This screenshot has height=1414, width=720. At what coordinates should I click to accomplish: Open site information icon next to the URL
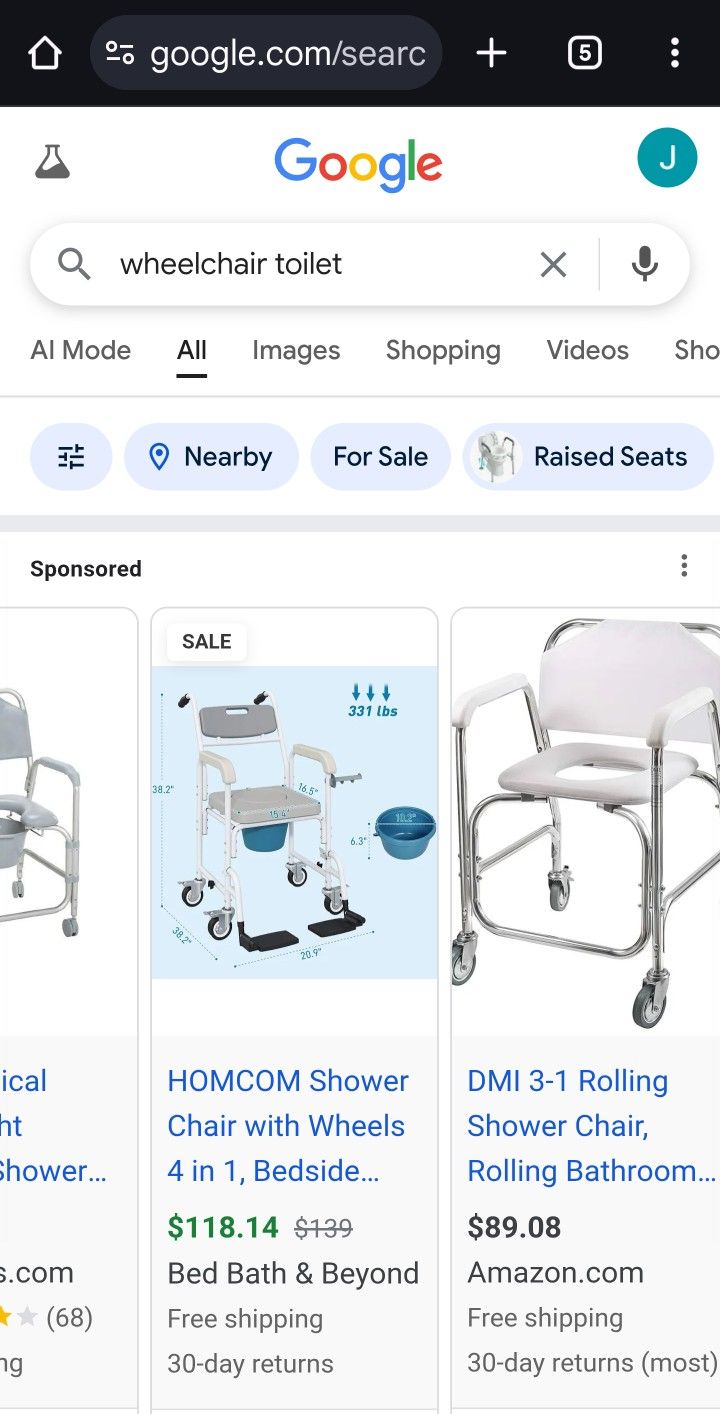119,53
